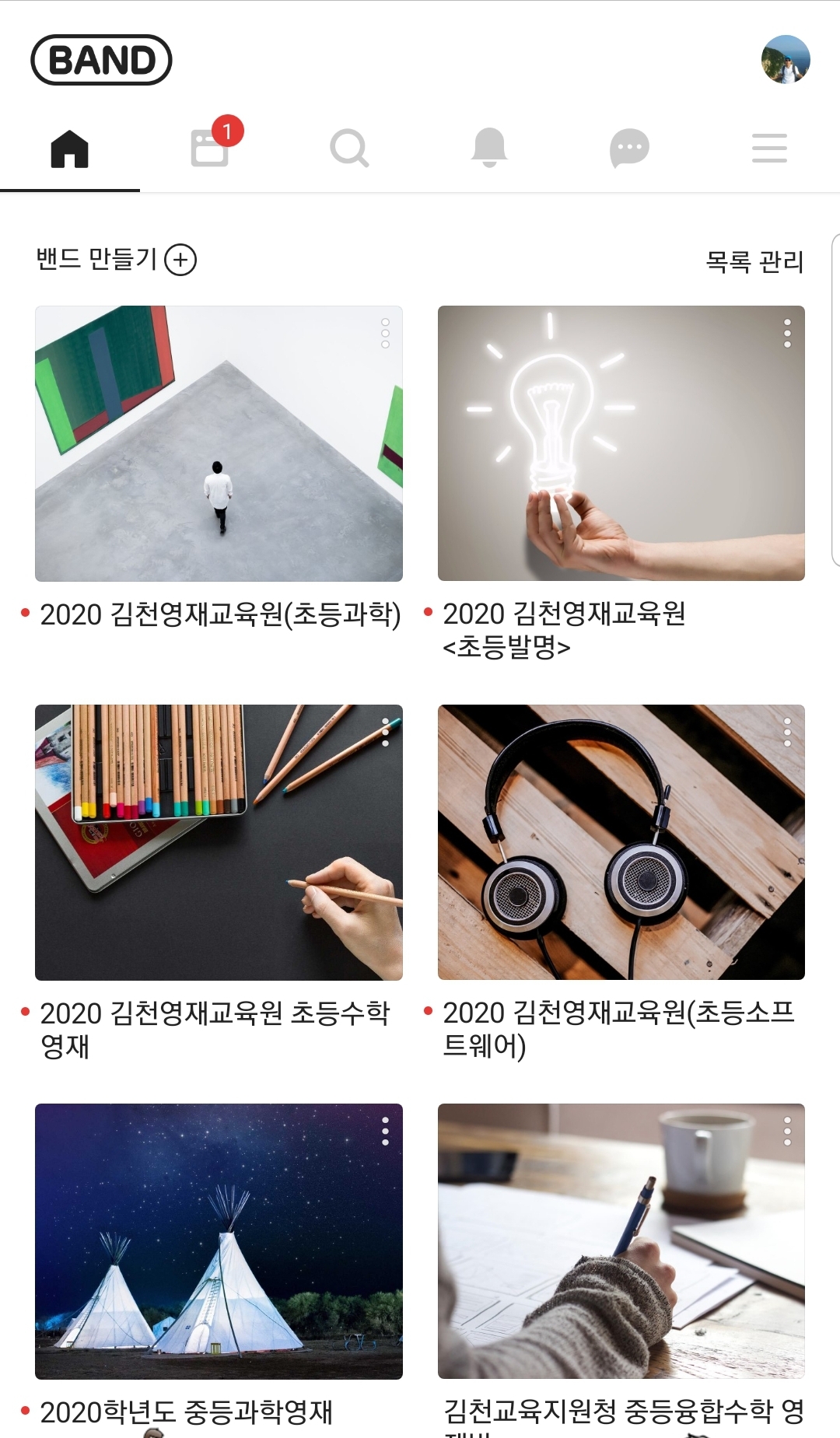Image resolution: width=840 pixels, height=1438 pixels.
Task: Open 목록 관리 list management
Action: [x=754, y=261]
